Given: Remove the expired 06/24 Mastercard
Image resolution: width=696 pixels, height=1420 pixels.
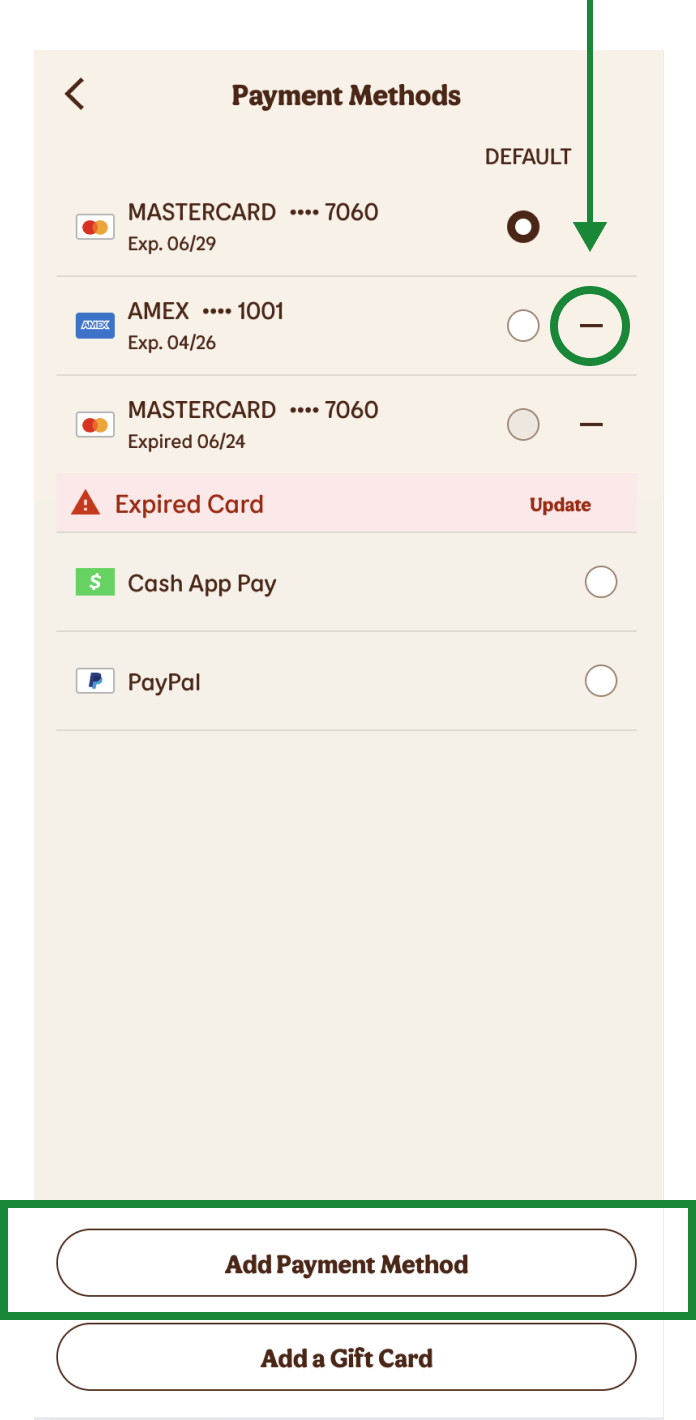Looking at the screenshot, I should point(591,425).
